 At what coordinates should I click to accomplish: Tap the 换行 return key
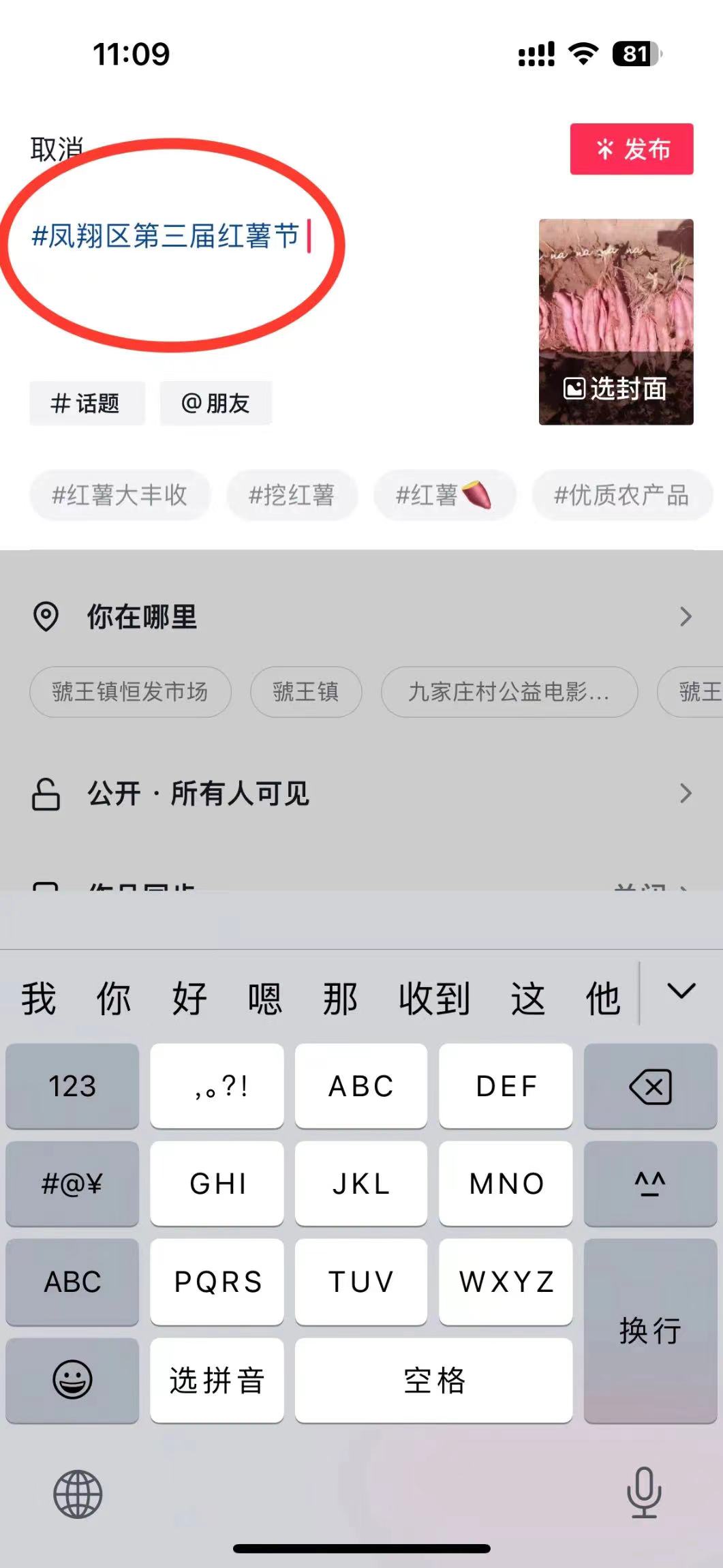tap(650, 1330)
